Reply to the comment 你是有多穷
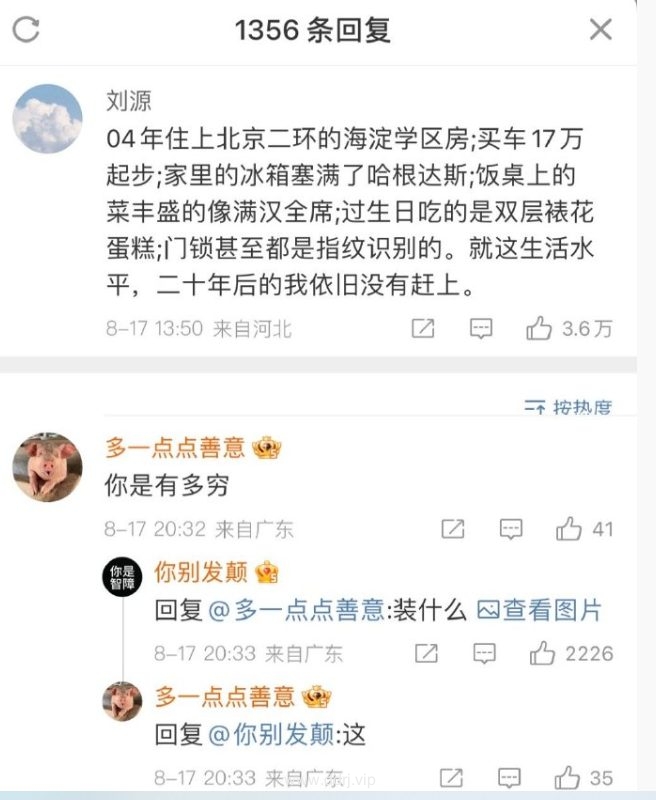Image resolution: width=656 pixels, height=800 pixels. [511, 529]
